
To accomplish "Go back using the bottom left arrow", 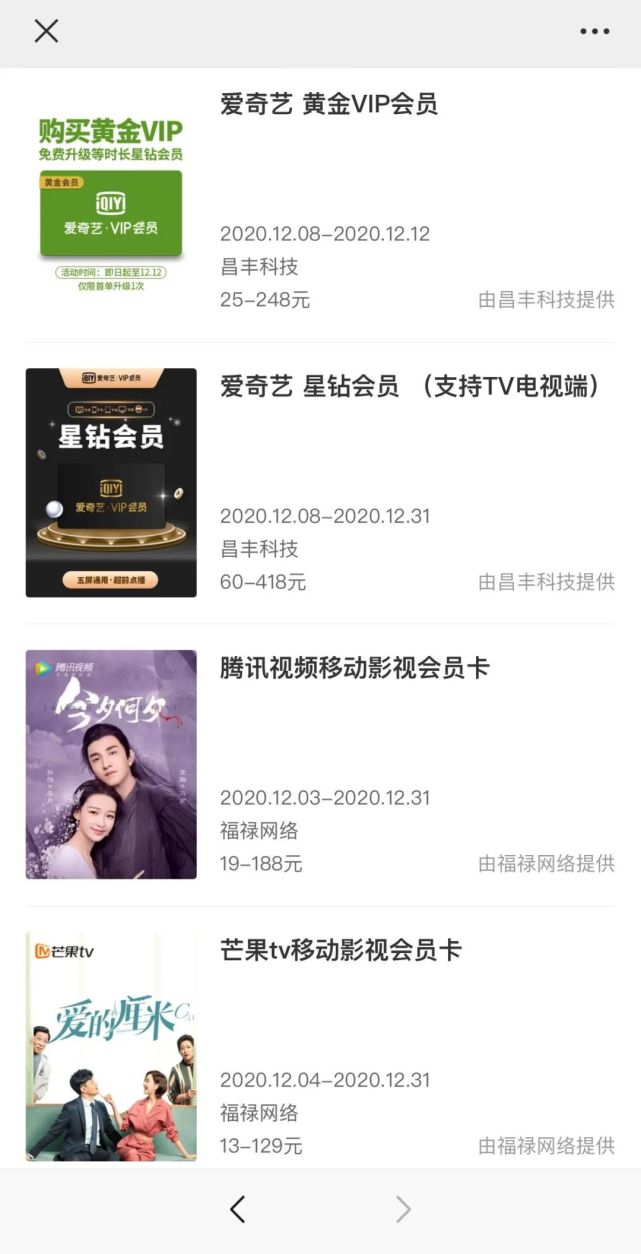I will click(237, 1210).
